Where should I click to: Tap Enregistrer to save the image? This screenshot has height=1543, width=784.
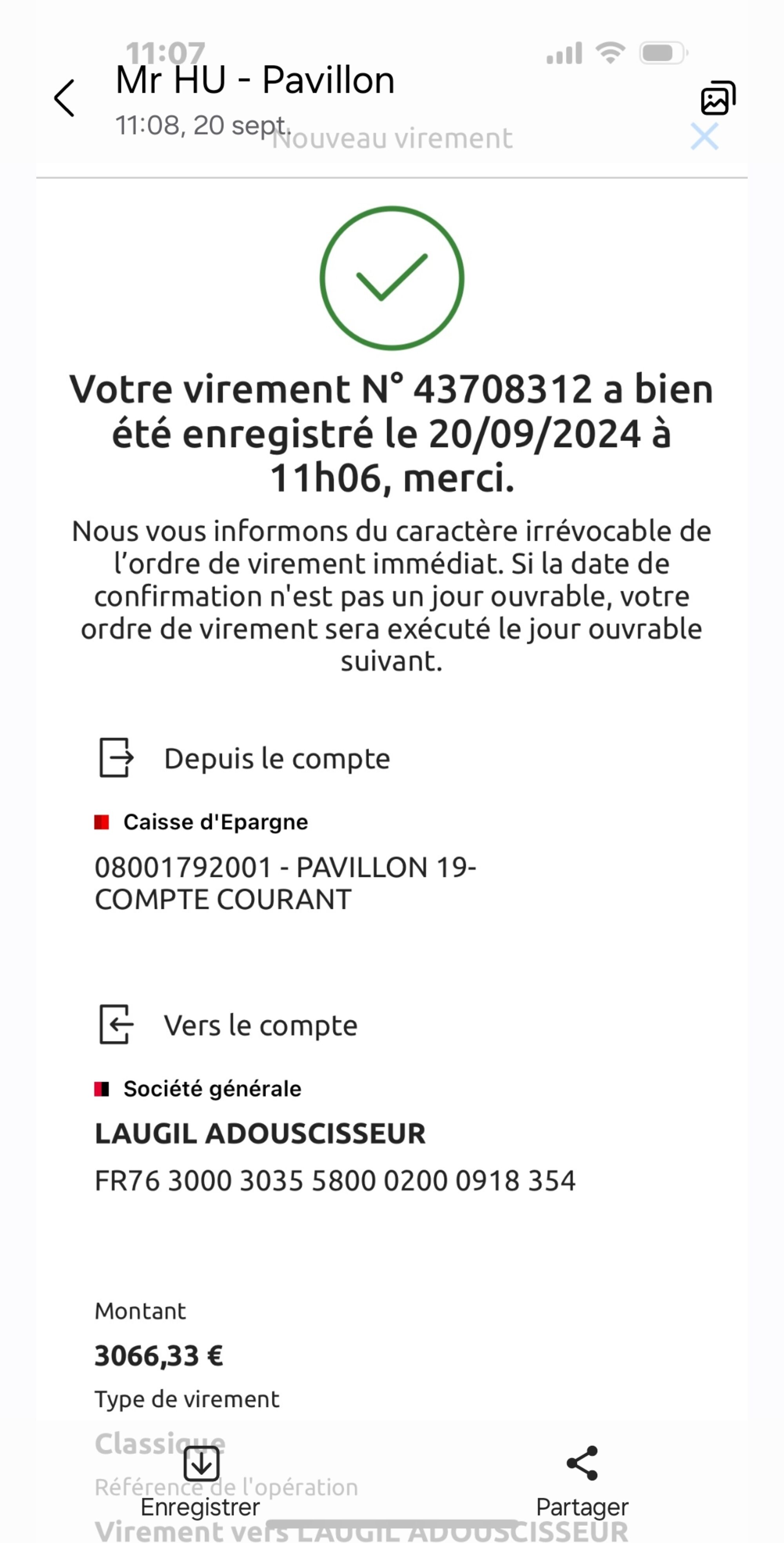coord(201,1479)
